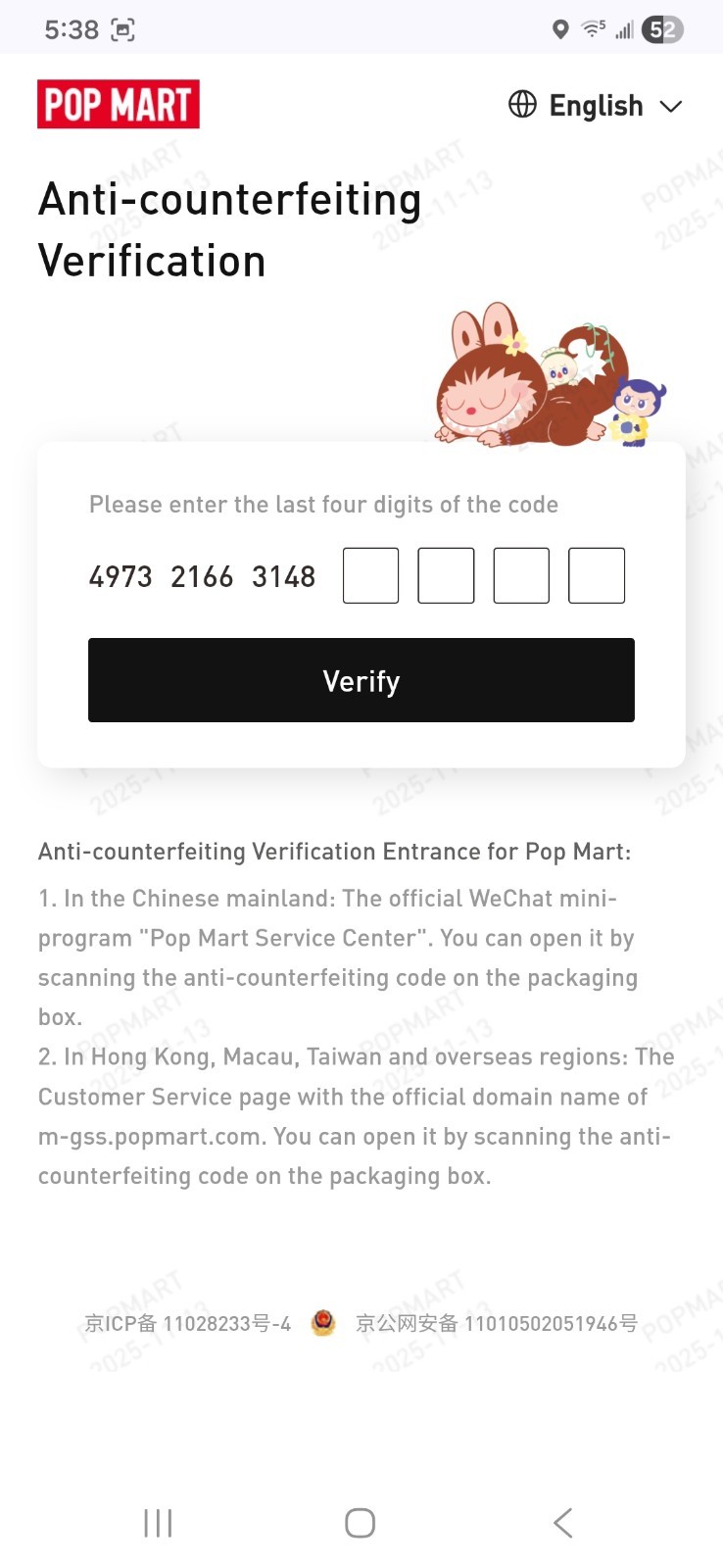Tap the first code digit box
Viewport: 723px width, 1568px height.
click(370, 575)
